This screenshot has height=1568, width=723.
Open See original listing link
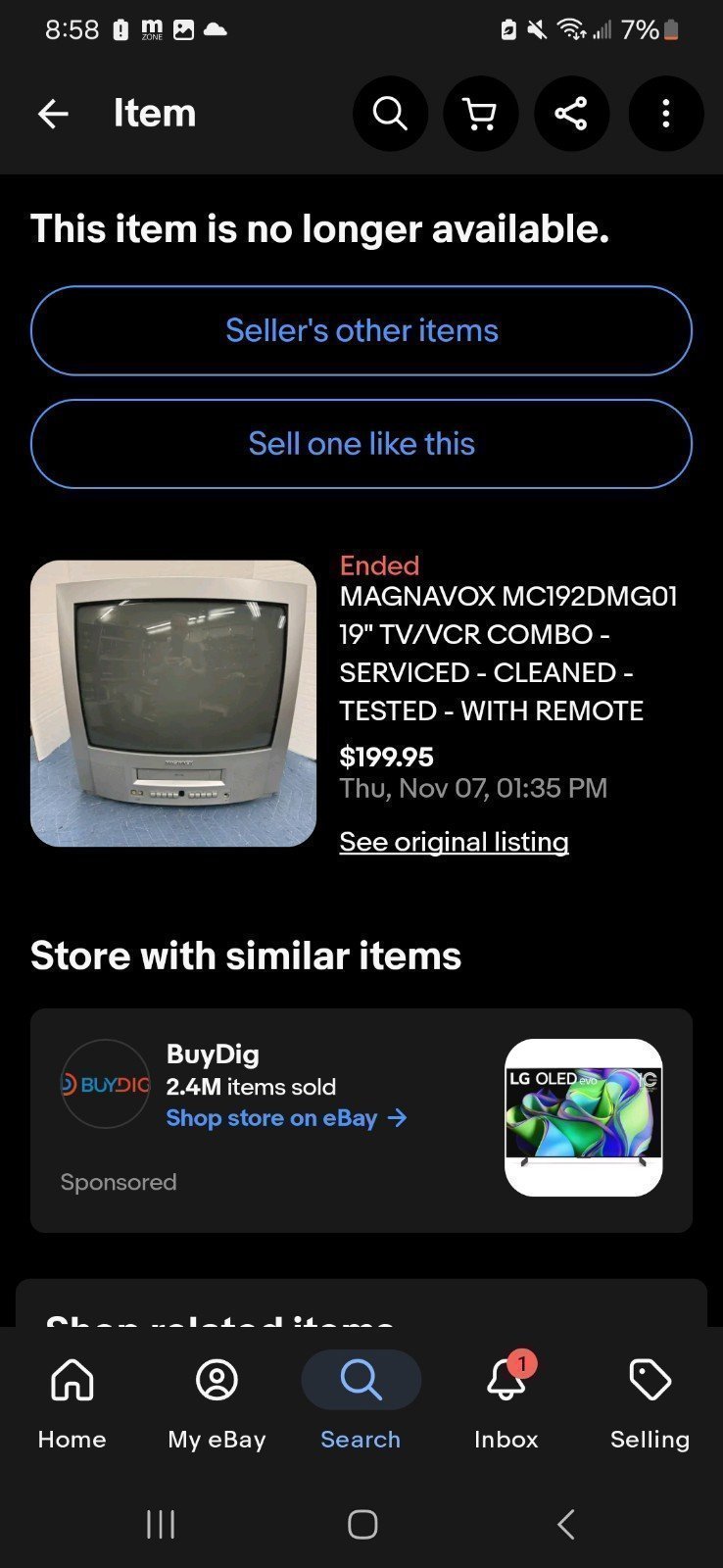point(454,842)
